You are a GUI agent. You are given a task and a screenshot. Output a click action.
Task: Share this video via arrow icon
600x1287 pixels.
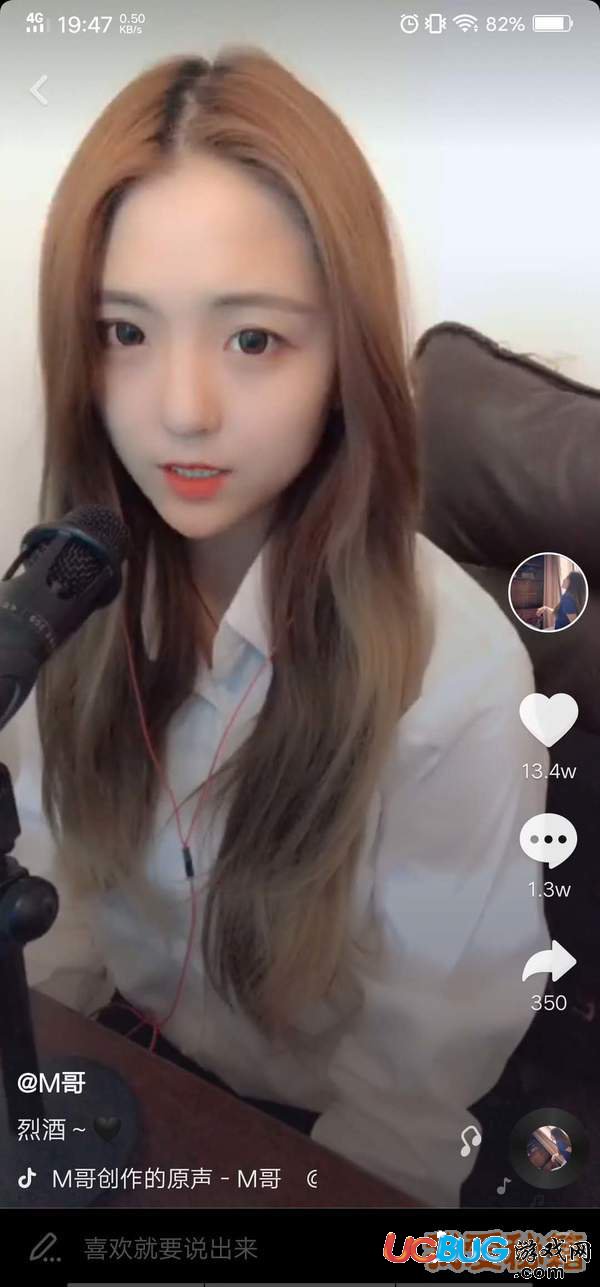click(x=549, y=962)
